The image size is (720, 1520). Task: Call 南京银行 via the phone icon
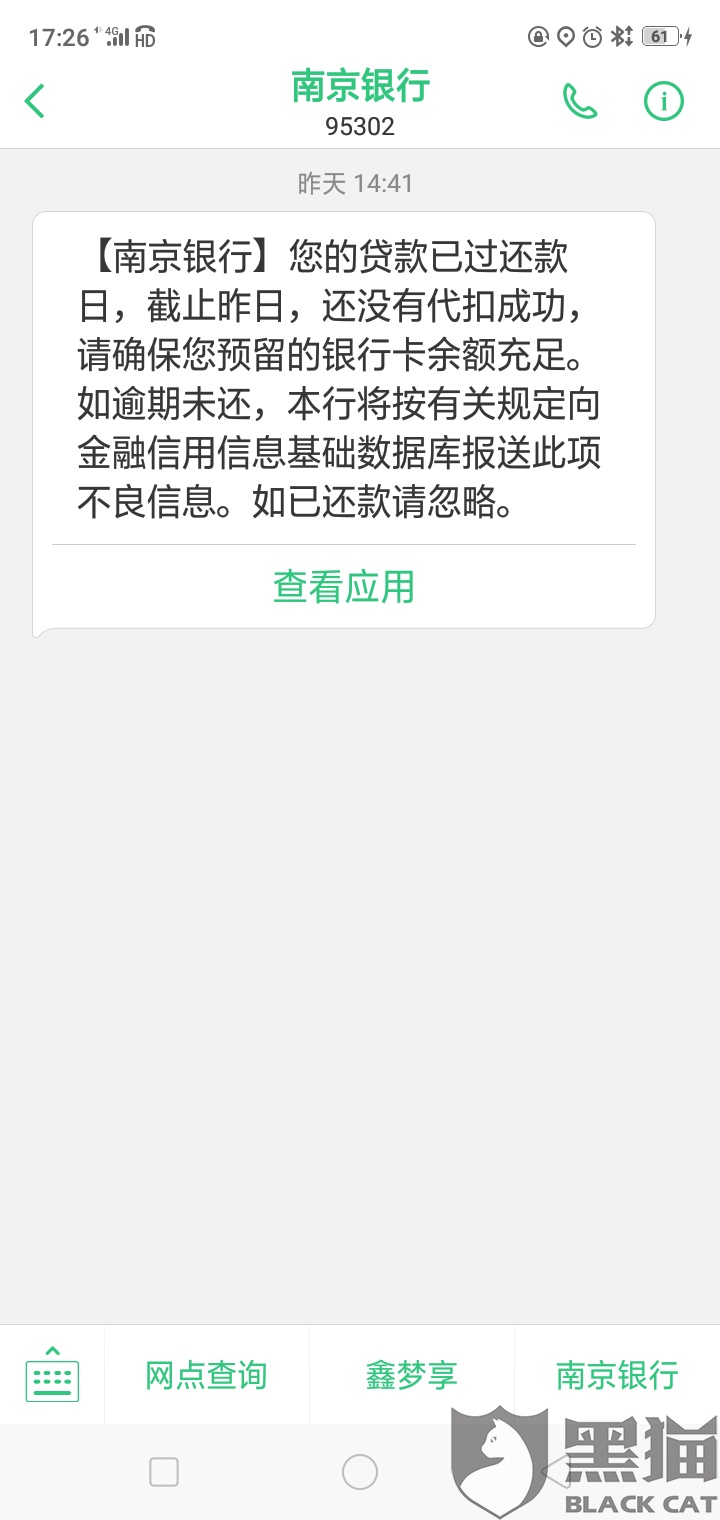(580, 101)
